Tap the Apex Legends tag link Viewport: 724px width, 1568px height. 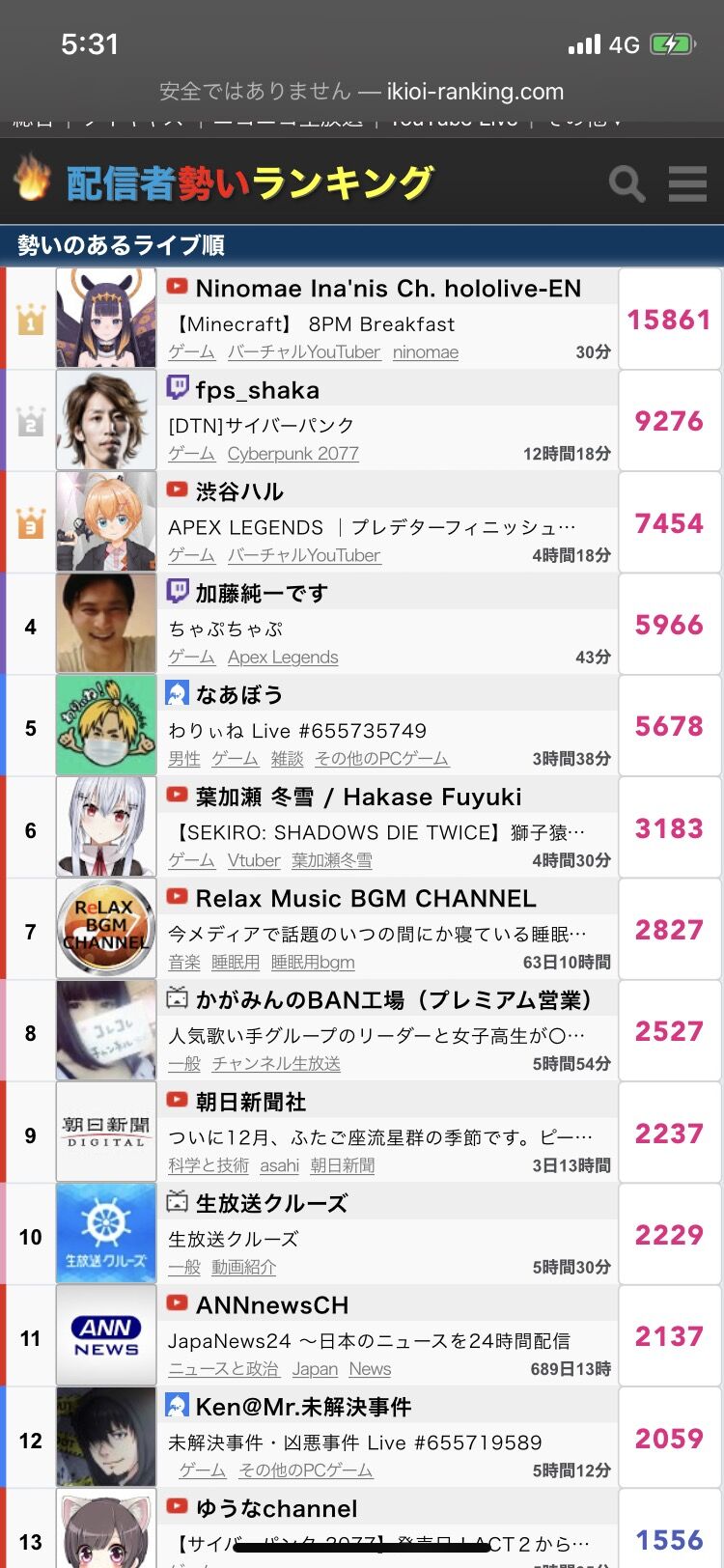coord(283,658)
